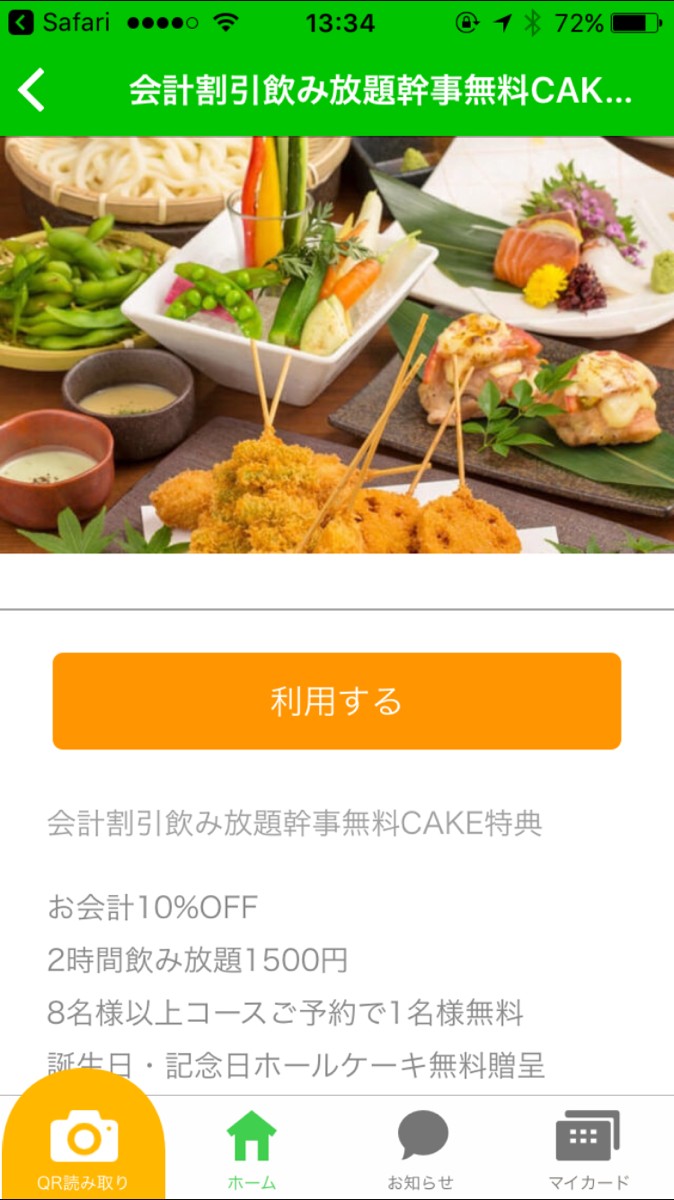
Task: Switch to the ホーム tab
Action: pyautogui.click(x=252, y=1148)
